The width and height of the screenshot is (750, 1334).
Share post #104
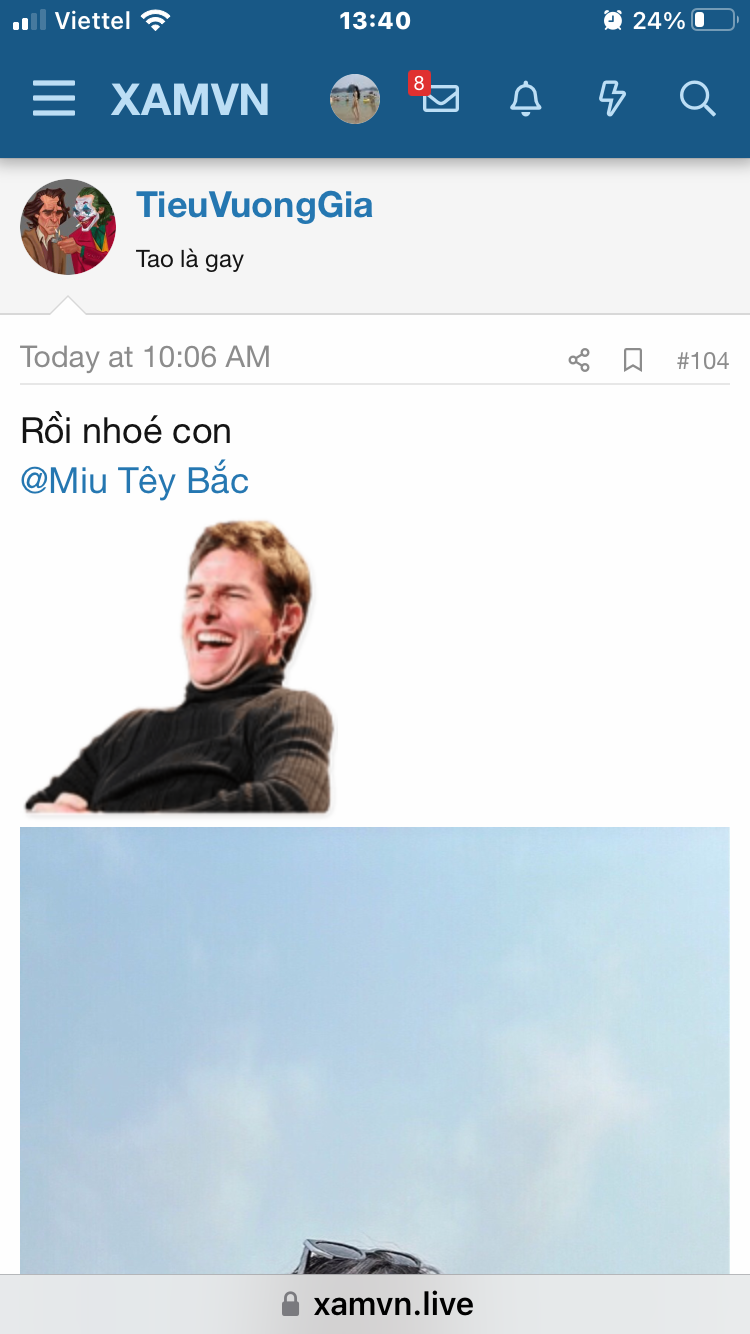(x=579, y=360)
